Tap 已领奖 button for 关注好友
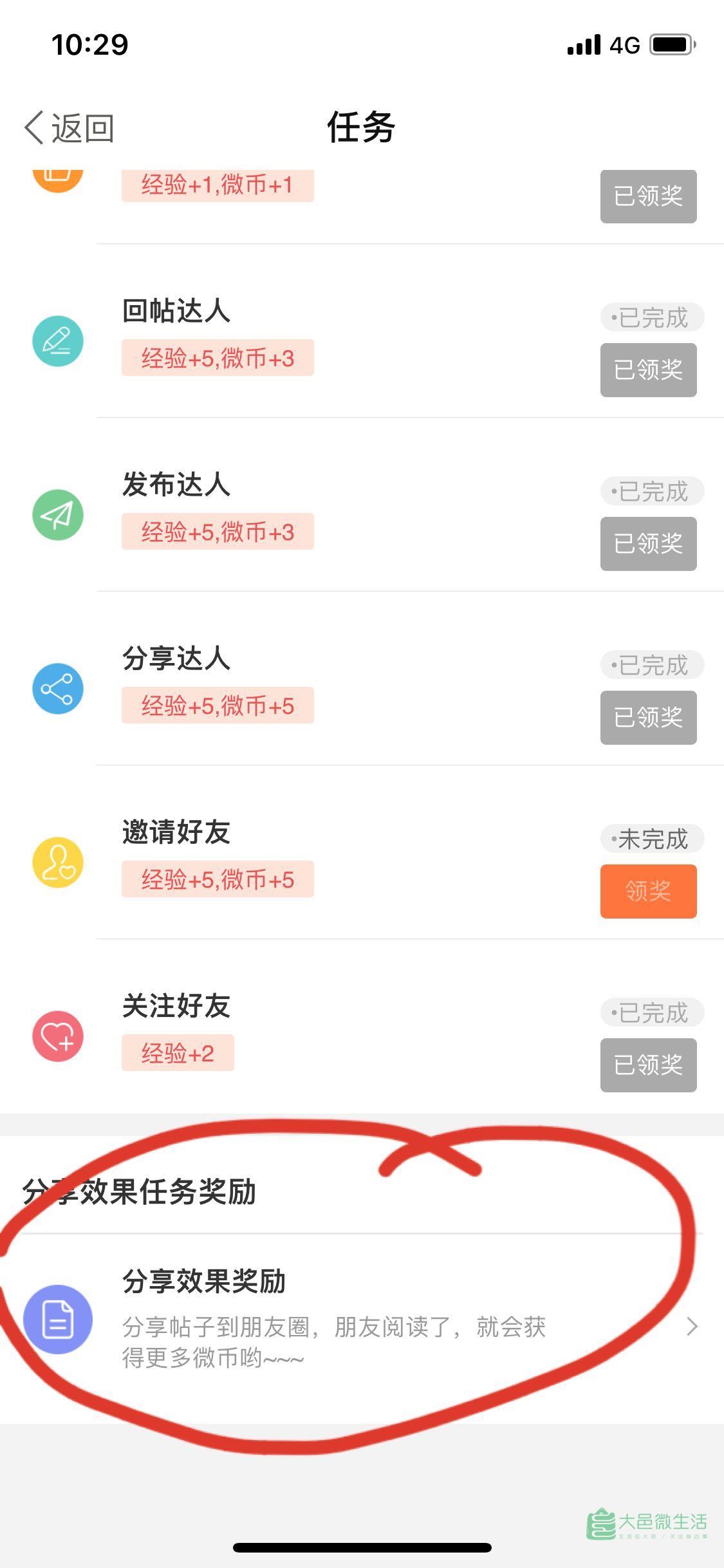 pyautogui.click(x=648, y=1065)
